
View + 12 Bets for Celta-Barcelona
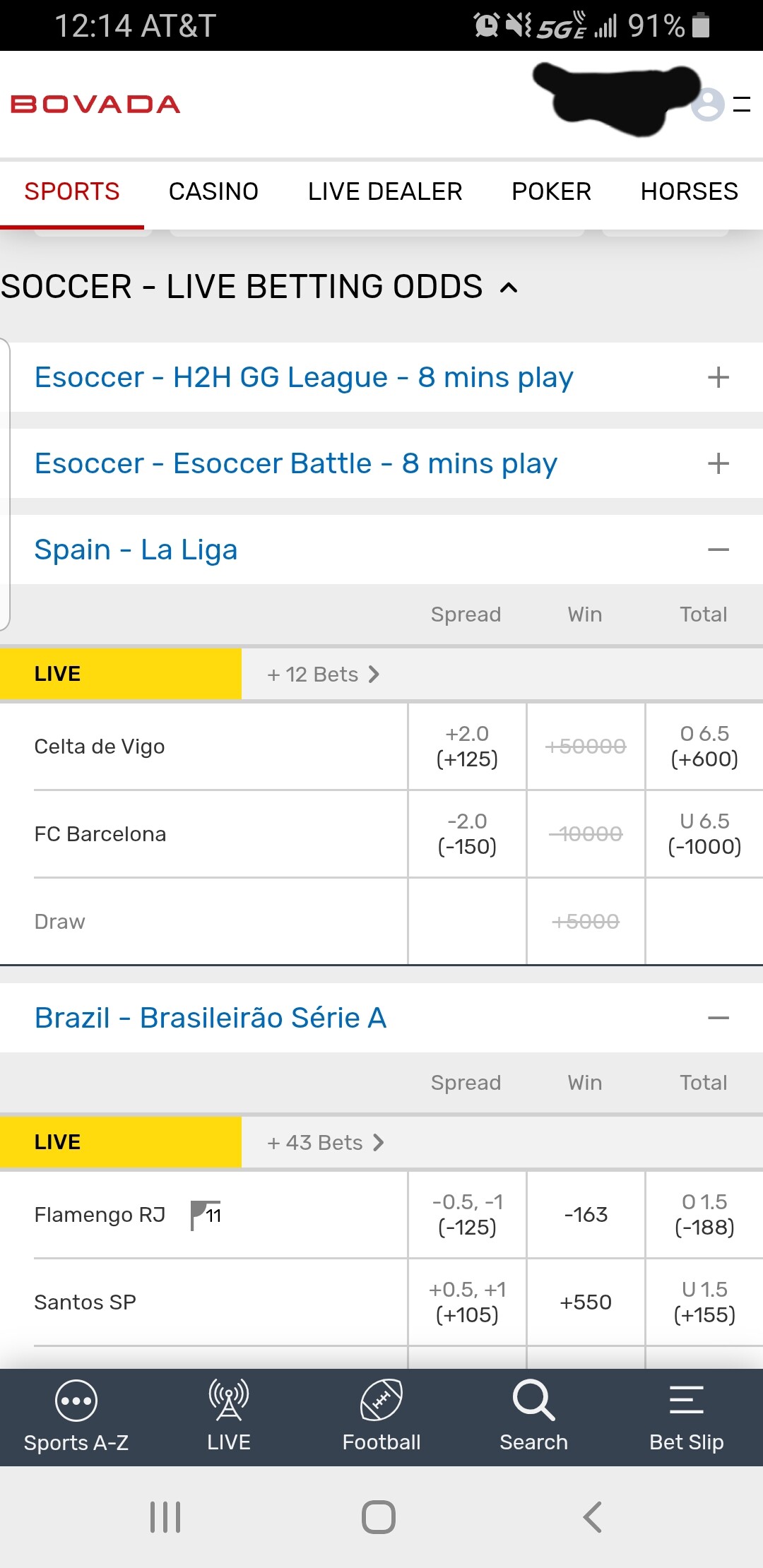tap(324, 675)
